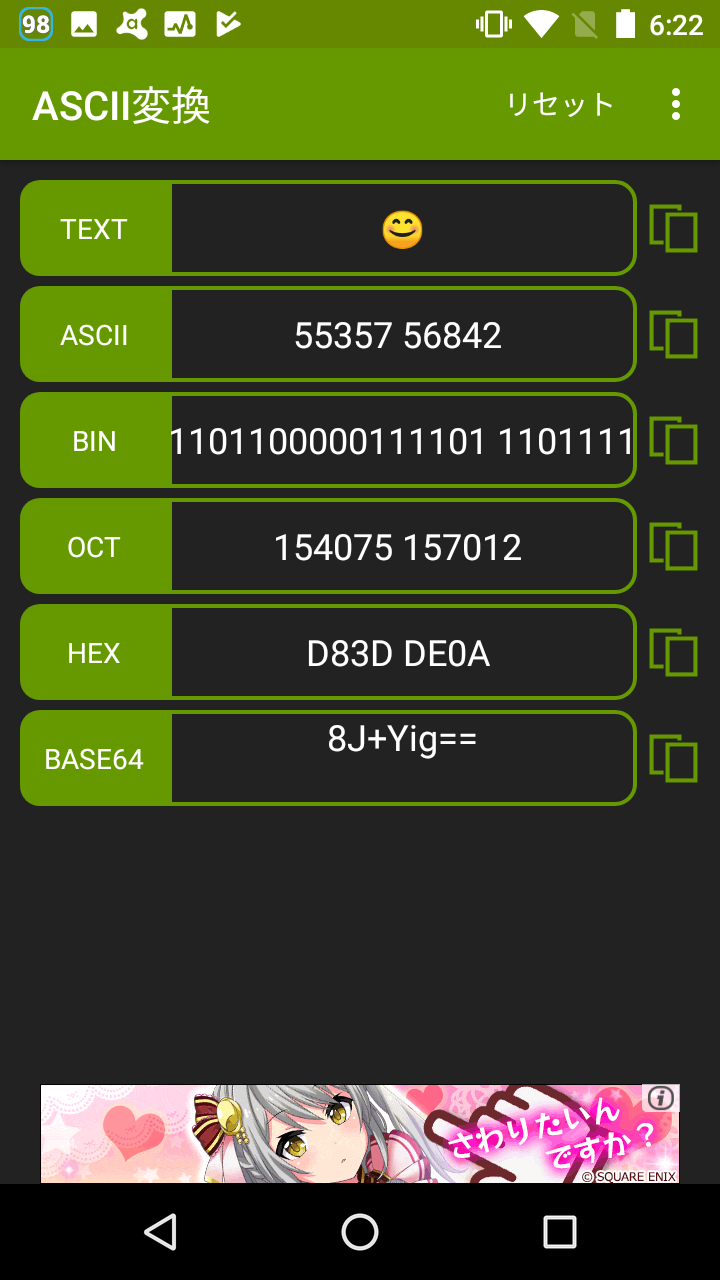Go back with the system back button
This screenshot has height=1280, width=720.
click(x=160, y=1232)
